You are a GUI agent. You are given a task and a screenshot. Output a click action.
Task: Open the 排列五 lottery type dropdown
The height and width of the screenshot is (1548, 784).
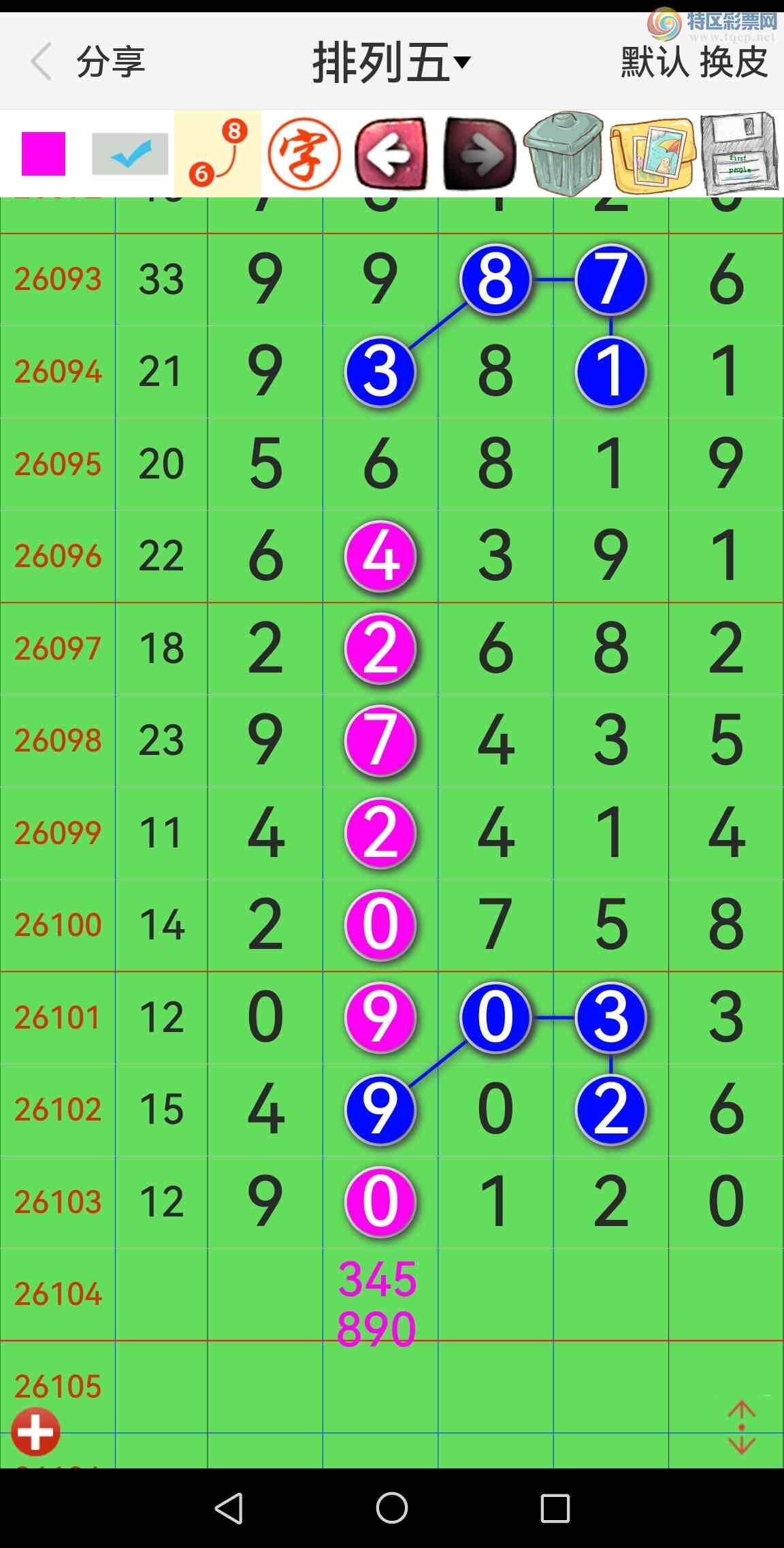(x=391, y=63)
